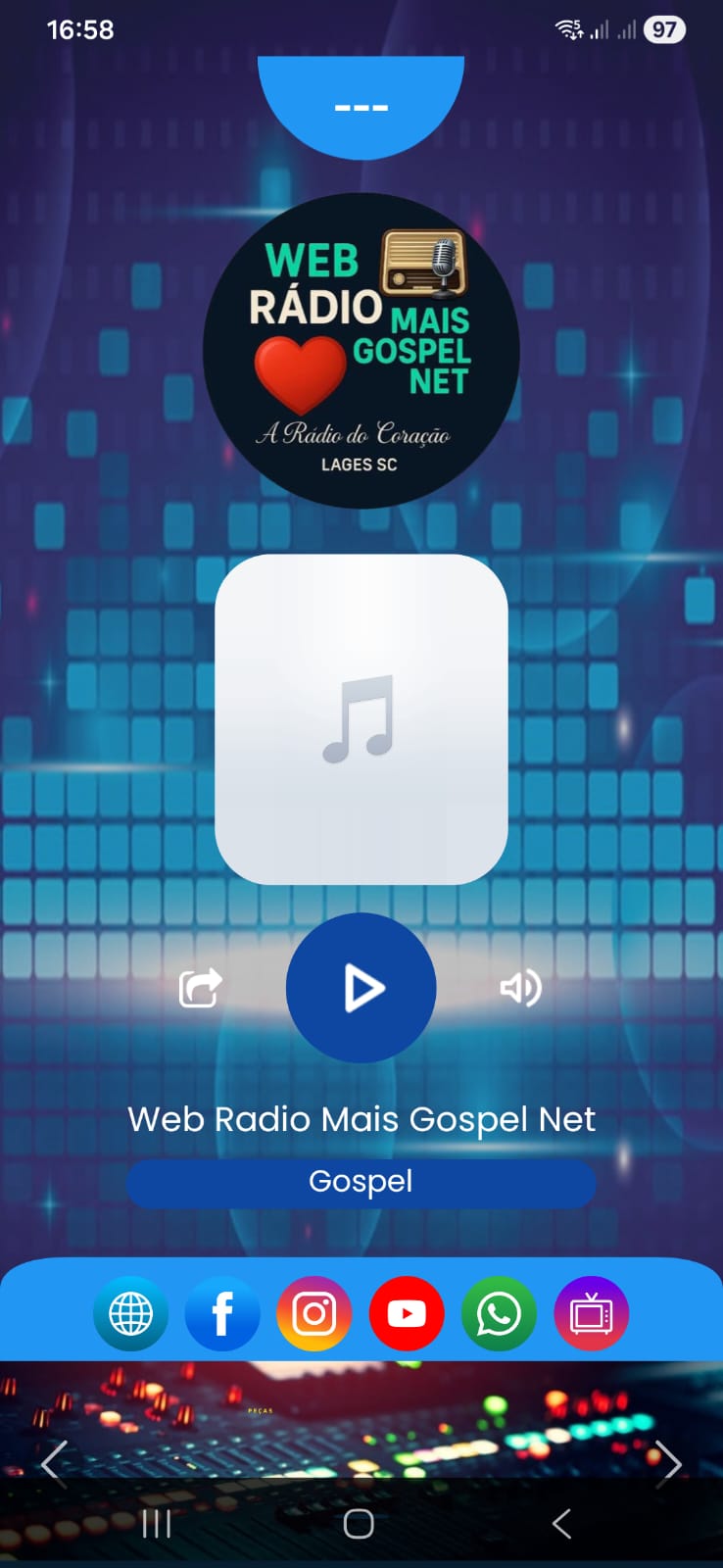Share the radio station
Viewport: 723px width, 1568px height.
[x=201, y=988]
